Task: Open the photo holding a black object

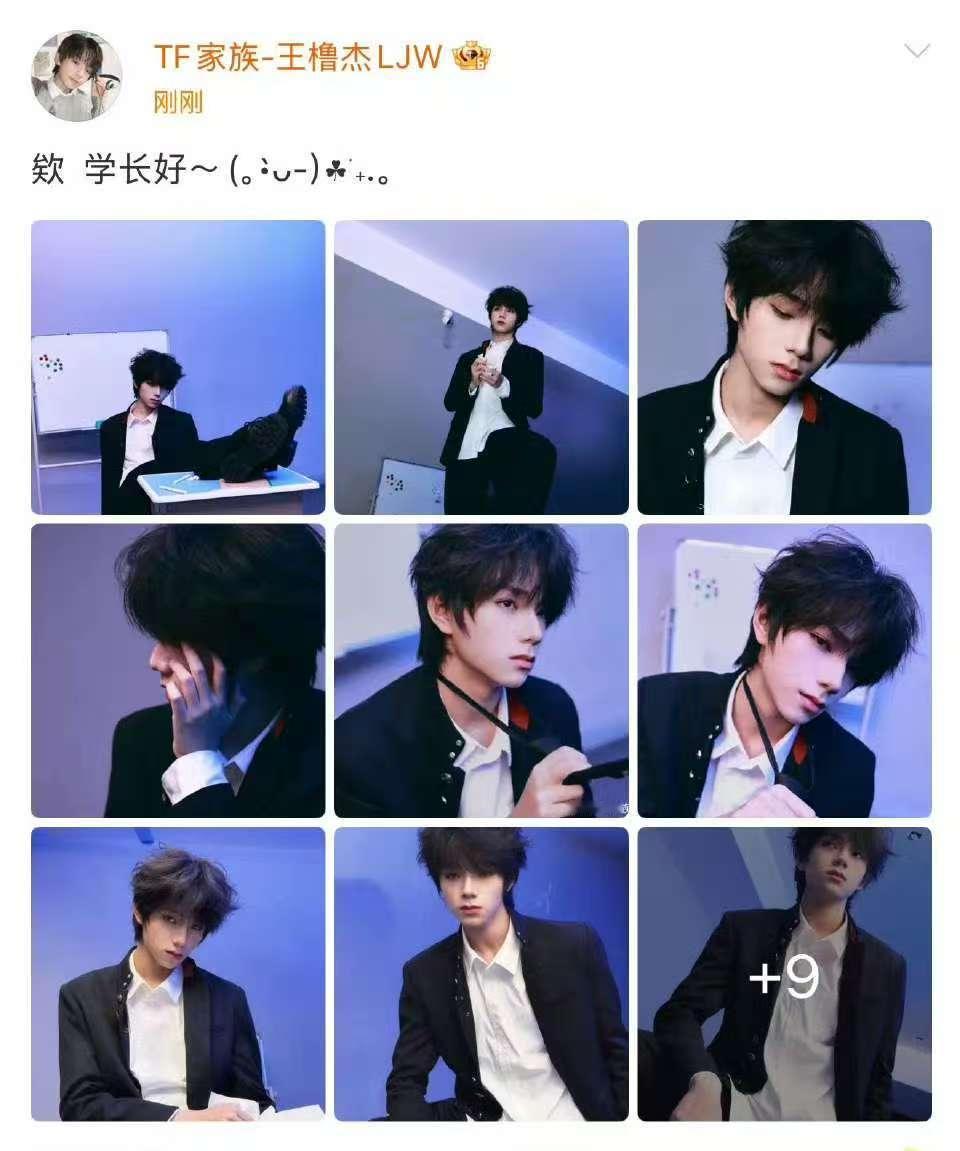Action: pyautogui.click(x=481, y=670)
